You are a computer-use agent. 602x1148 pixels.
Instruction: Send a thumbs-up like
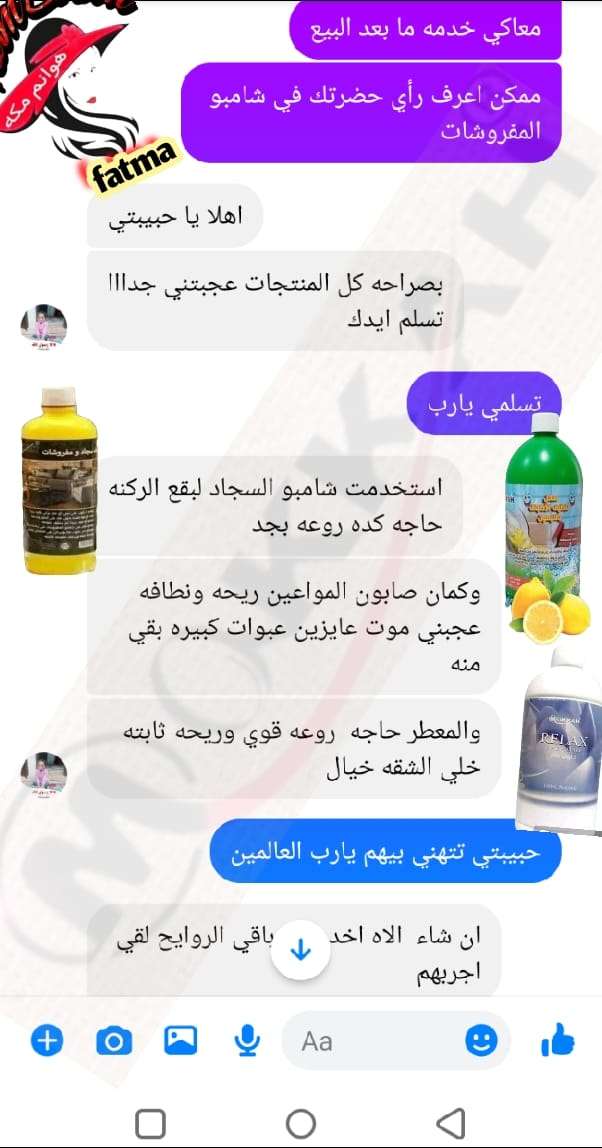tap(557, 1042)
